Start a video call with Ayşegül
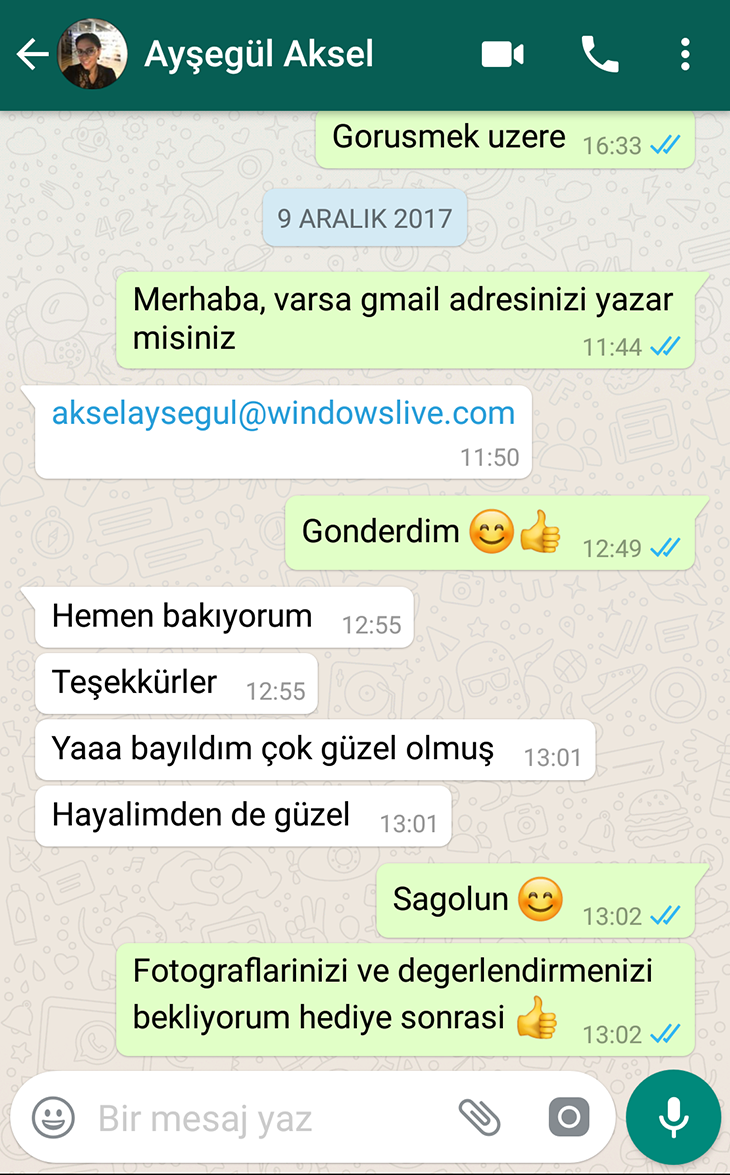The width and height of the screenshot is (730, 1175). pyautogui.click(x=502, y=55)
